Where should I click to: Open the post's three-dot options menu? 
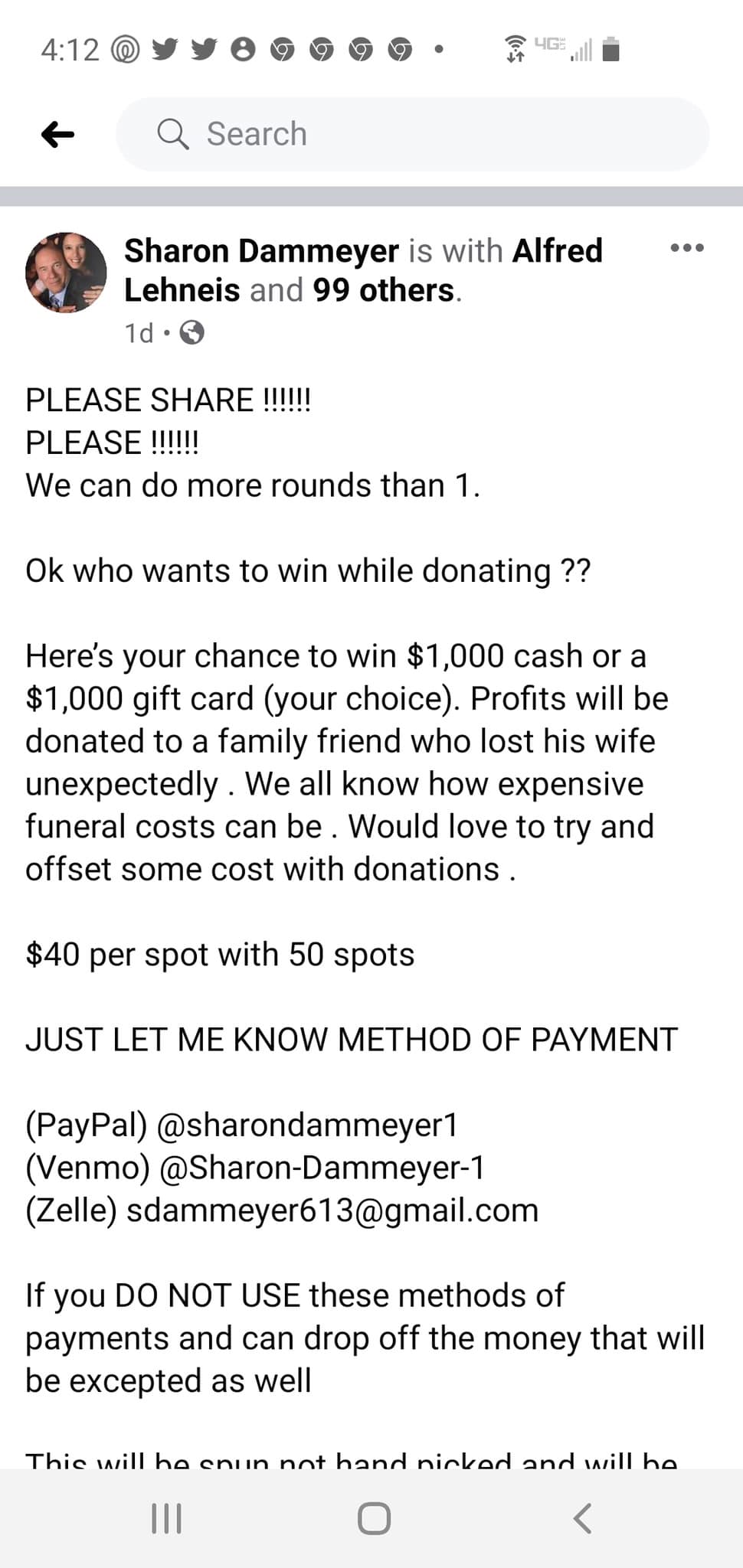[x=686, y=248]
